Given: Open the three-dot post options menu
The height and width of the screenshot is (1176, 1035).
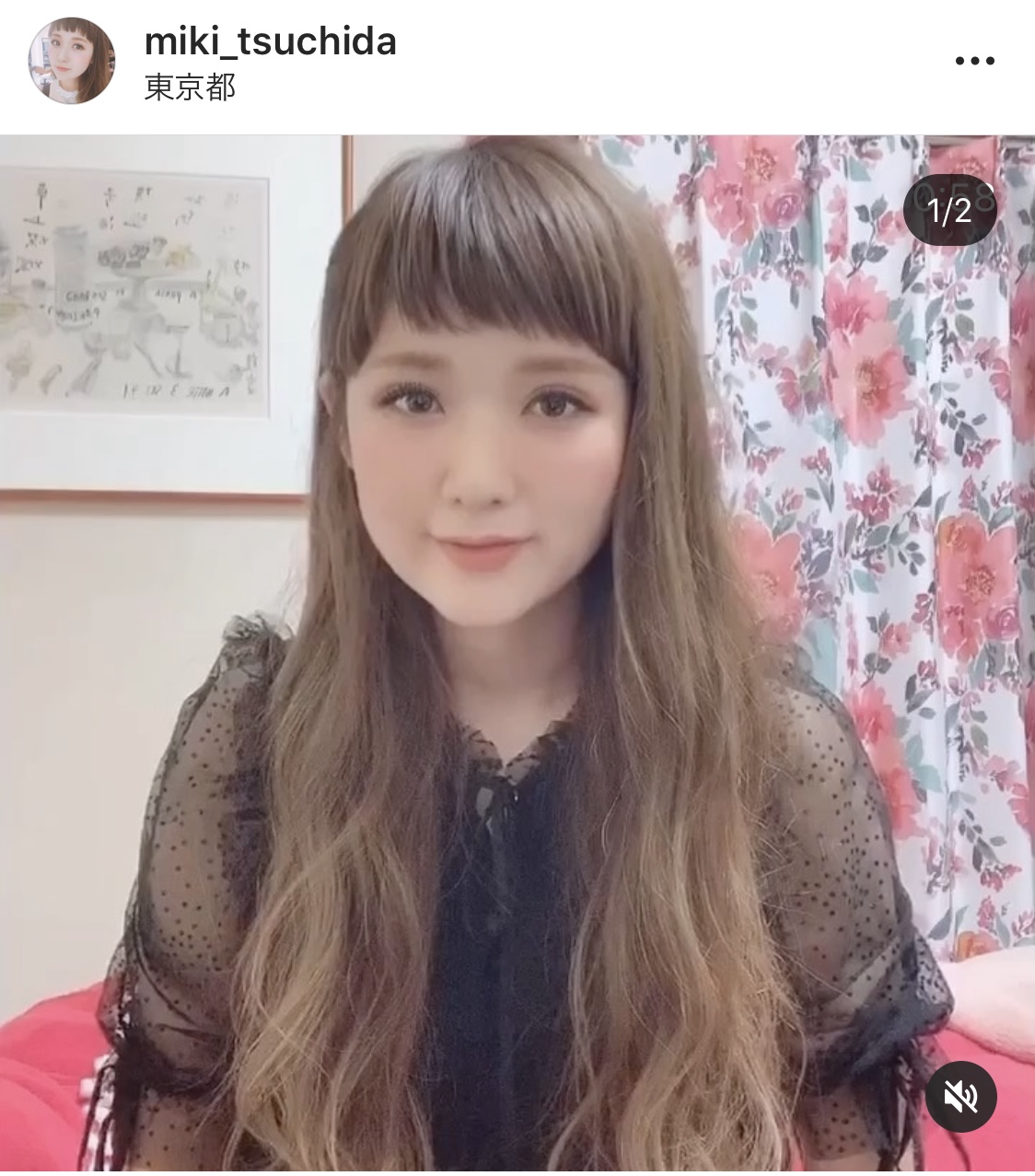Looking at the screenshot, I should (x=974, y=62).
